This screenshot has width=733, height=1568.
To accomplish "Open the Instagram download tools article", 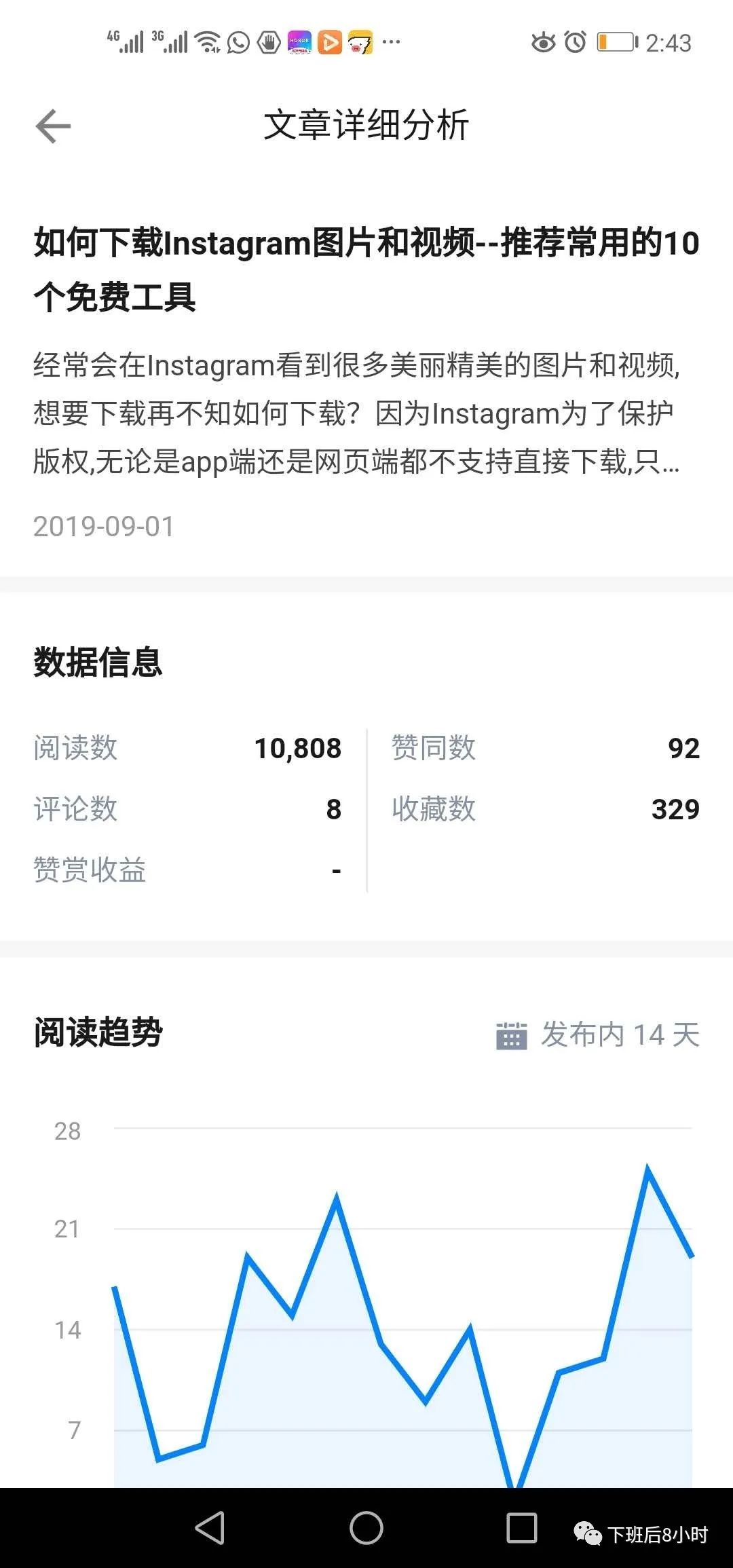I will (x=366, y=269).
